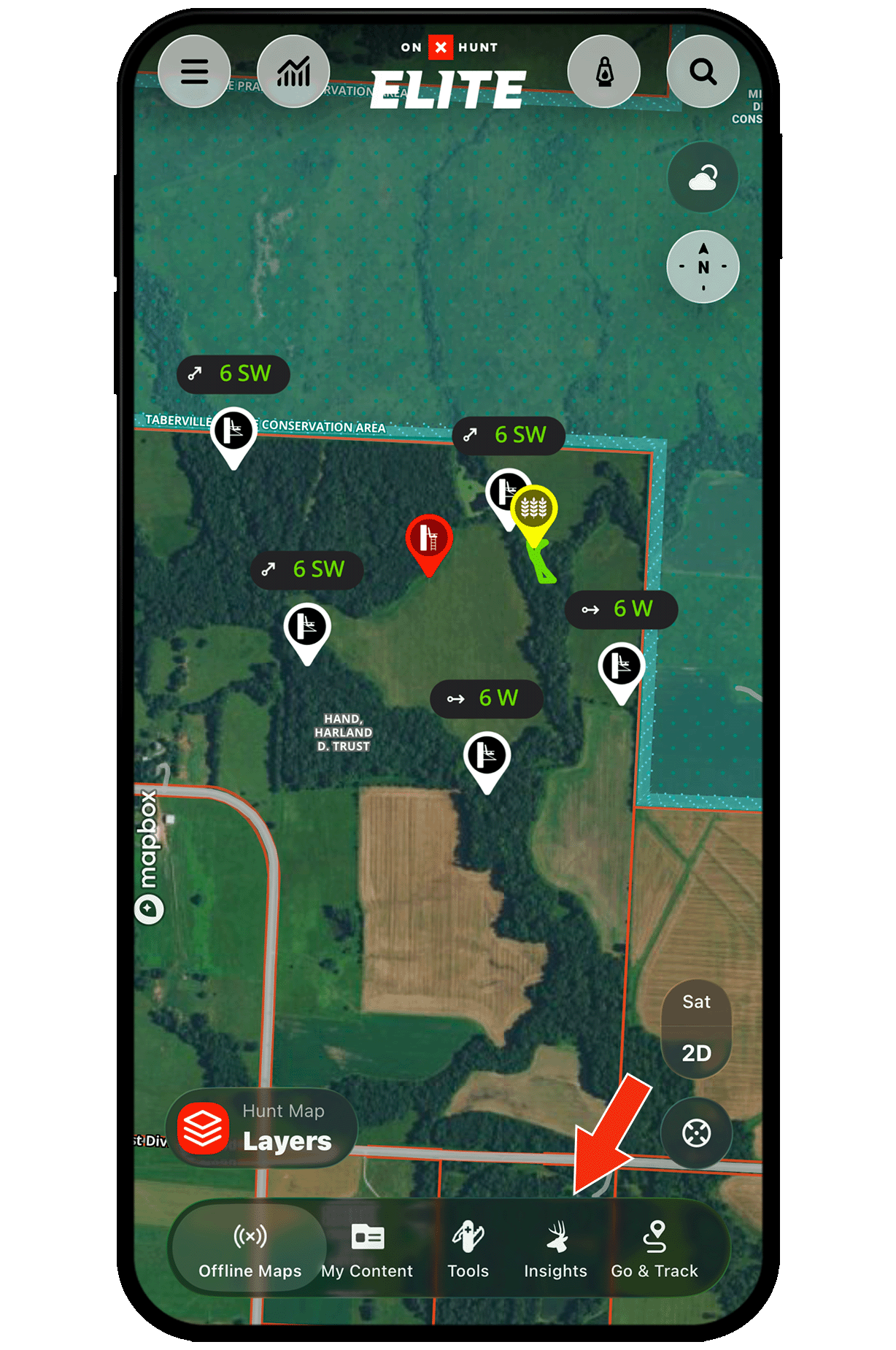Screen dimensions: 896x1350
Task: Select the Go & Track tab
Action: (654, 1251)
